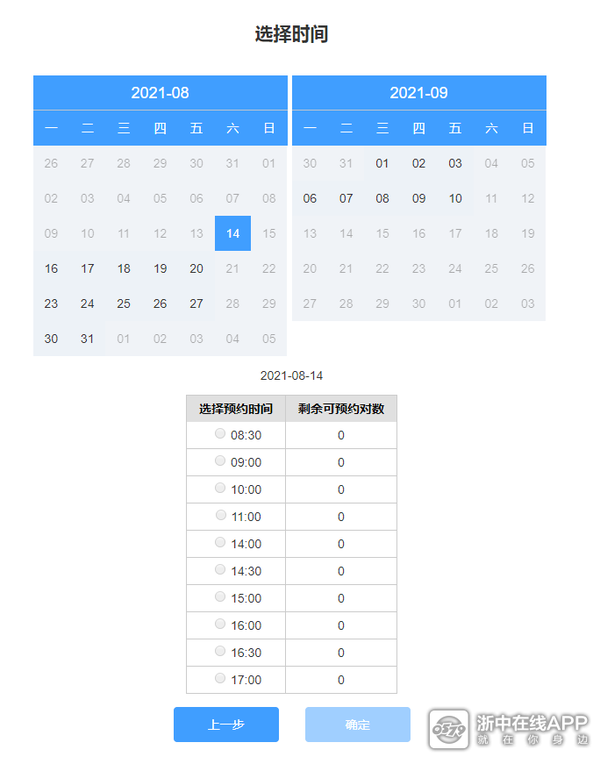
Task: Select the 08:30 time slot
Action: tap(221, 434)
